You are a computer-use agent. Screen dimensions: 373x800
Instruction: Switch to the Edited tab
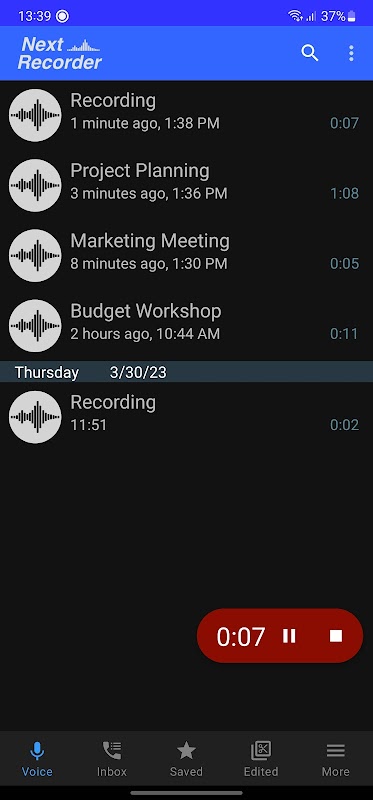(x=261, y=759)
